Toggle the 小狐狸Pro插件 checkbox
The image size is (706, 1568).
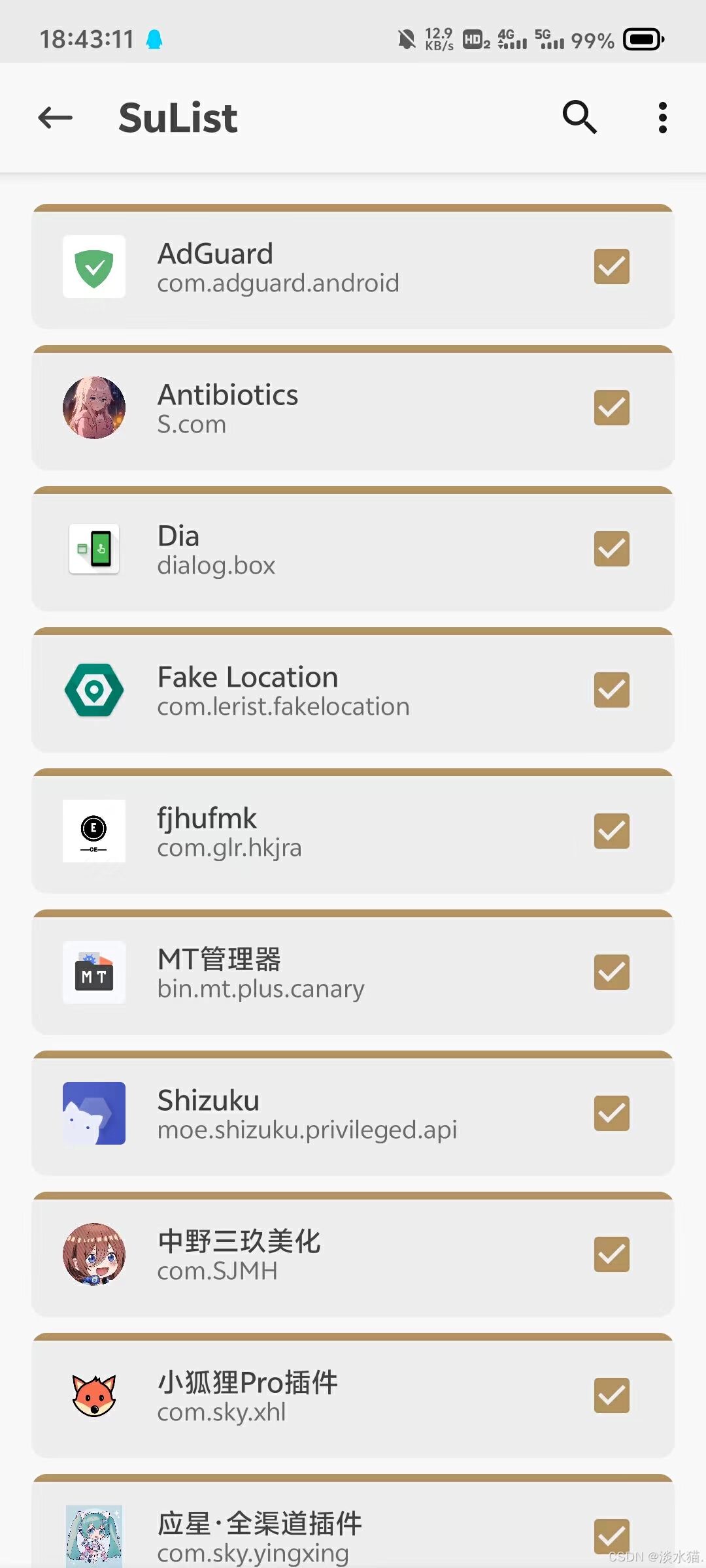611,1396
